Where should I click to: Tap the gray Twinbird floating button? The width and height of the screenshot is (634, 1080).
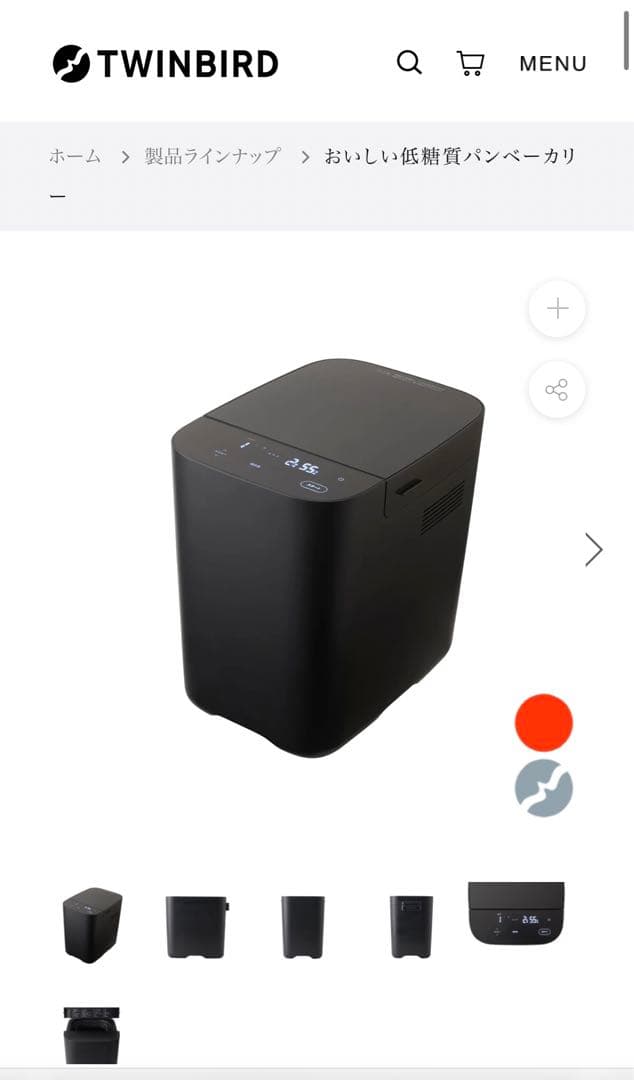pos(544,789)
